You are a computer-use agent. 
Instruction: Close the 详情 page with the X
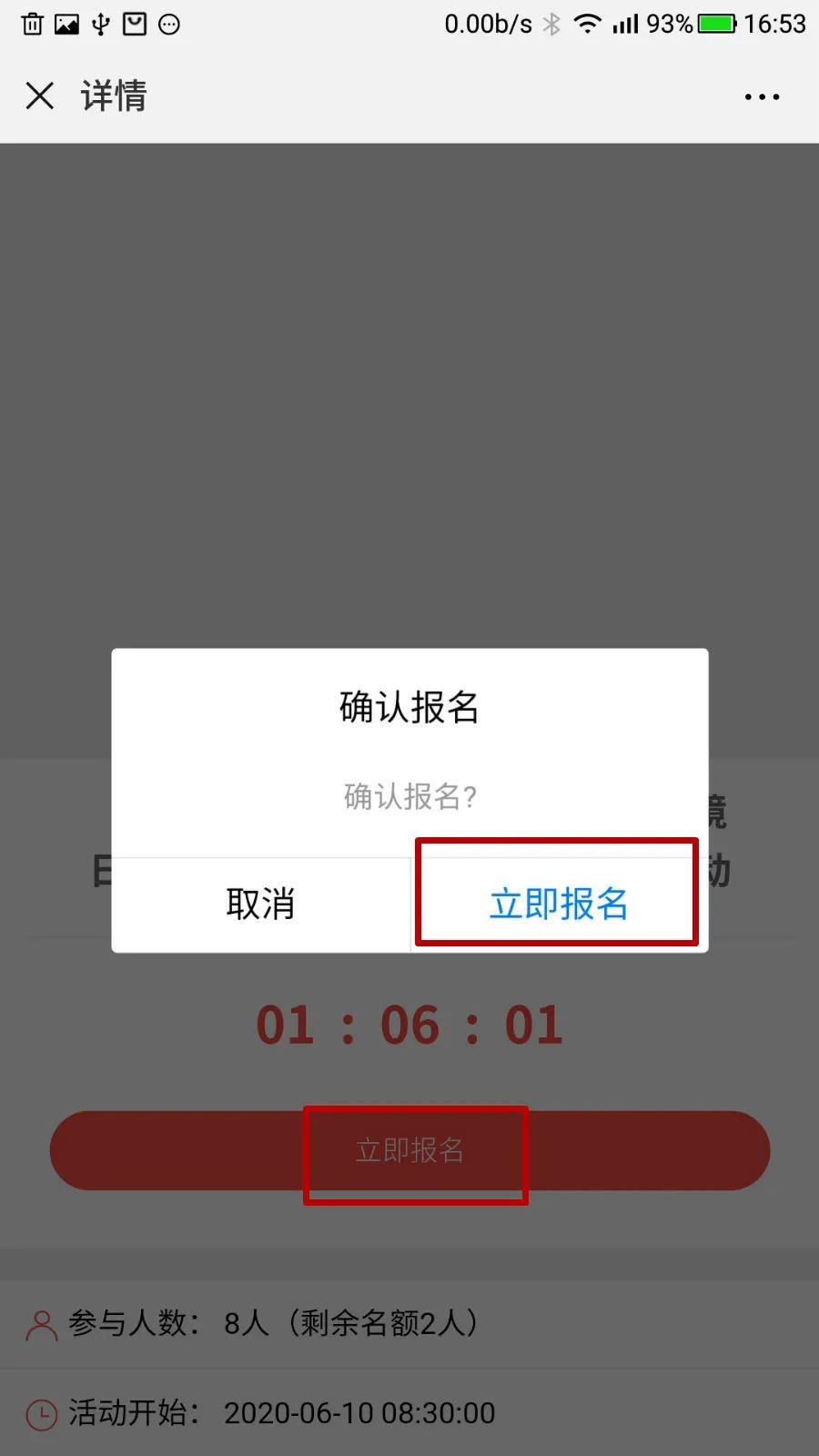[x=40, y=96]
